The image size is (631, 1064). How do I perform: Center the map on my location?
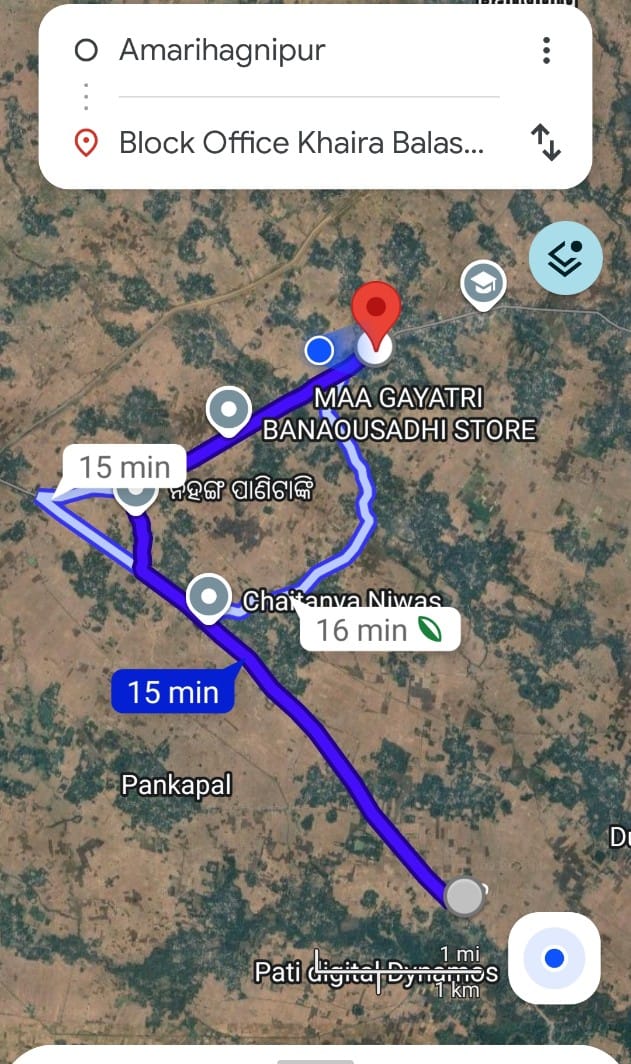554,959
